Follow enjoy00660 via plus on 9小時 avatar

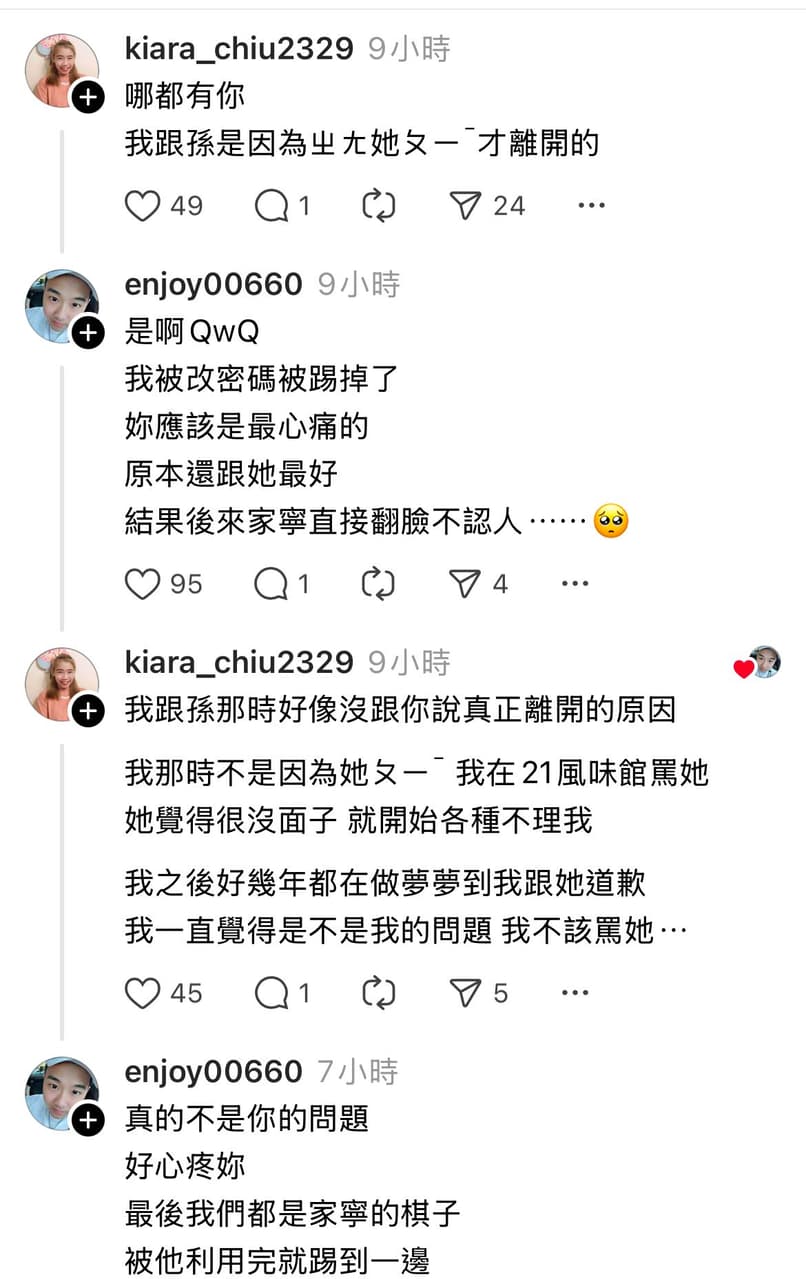tap(88, 333)
